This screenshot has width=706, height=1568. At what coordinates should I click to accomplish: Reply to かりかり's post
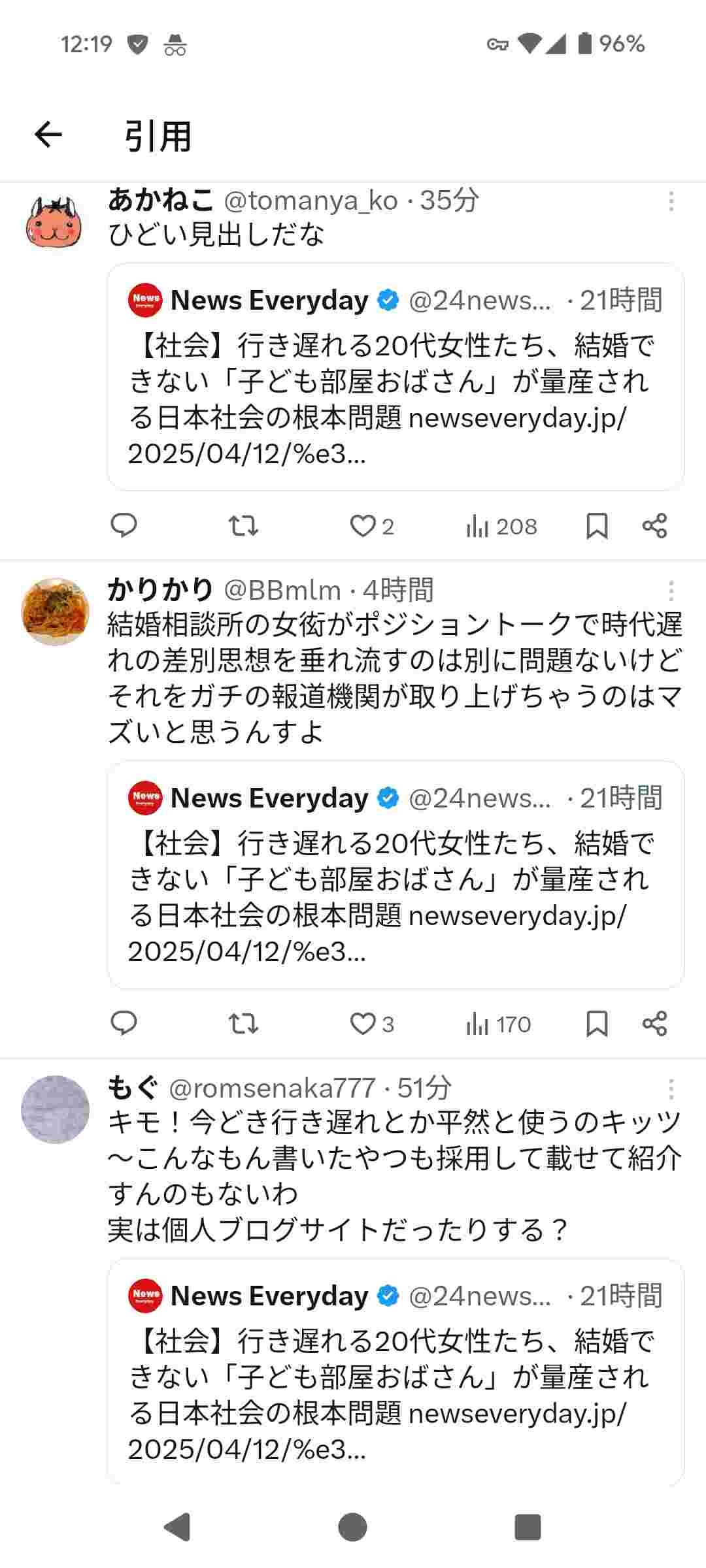click(124, 1023)
